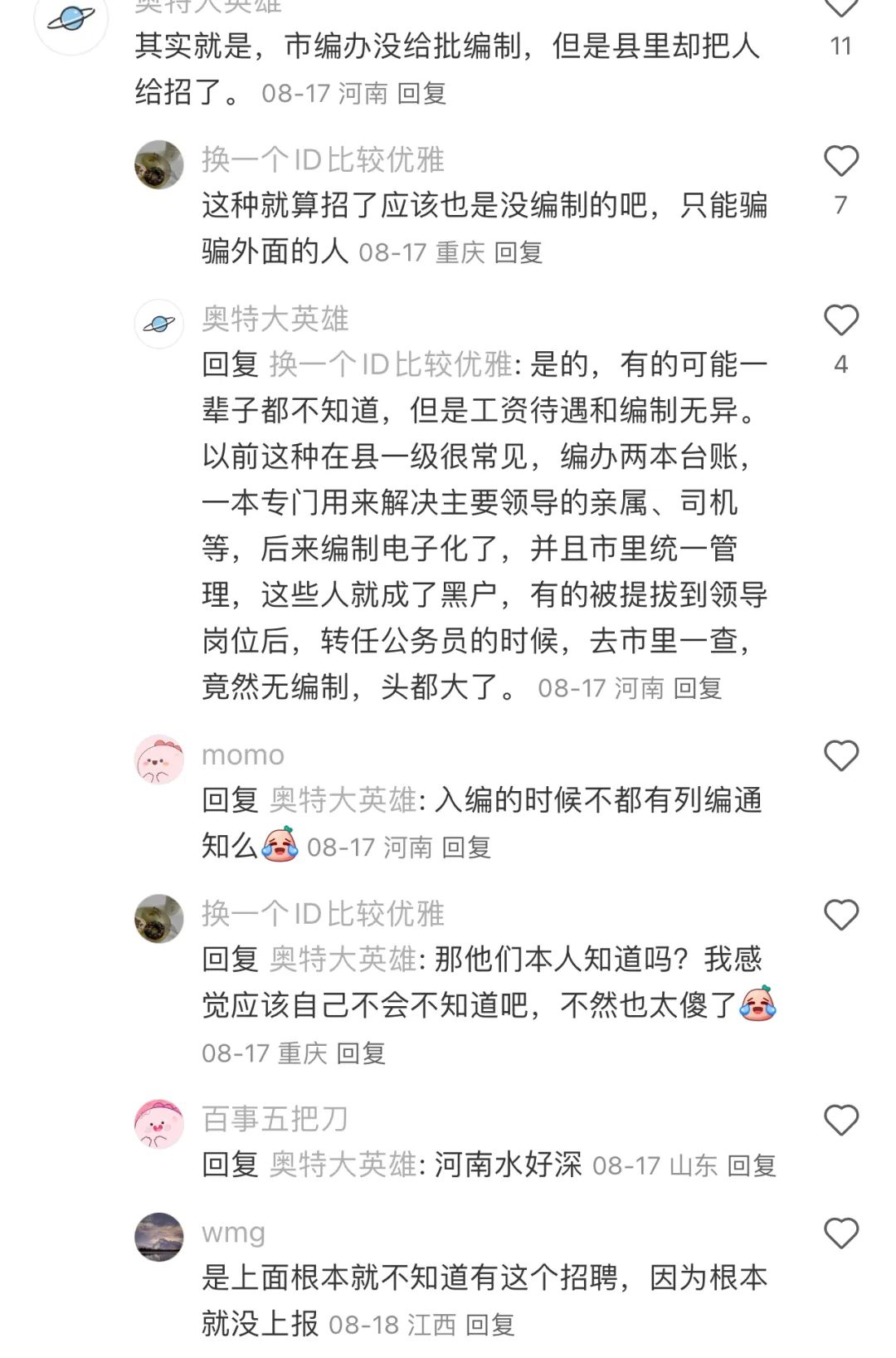Viewport: 896px width, 1358px height.
Task: Like momo's comment
Action: coord(840,756)
